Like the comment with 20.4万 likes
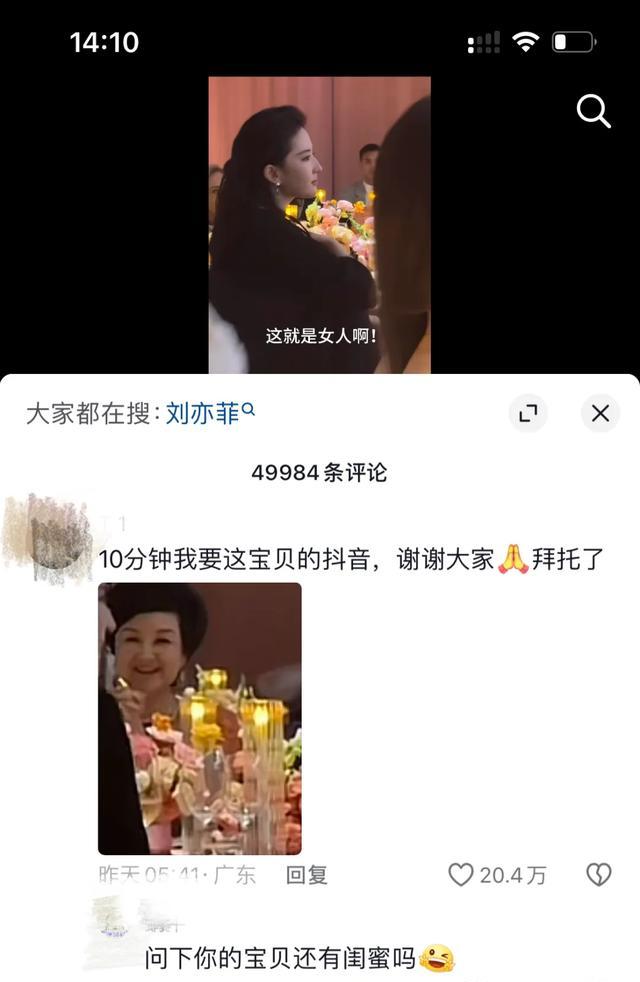Image resolution: width=640 pixels, height=982 pixels. click(x=461, y=875)
